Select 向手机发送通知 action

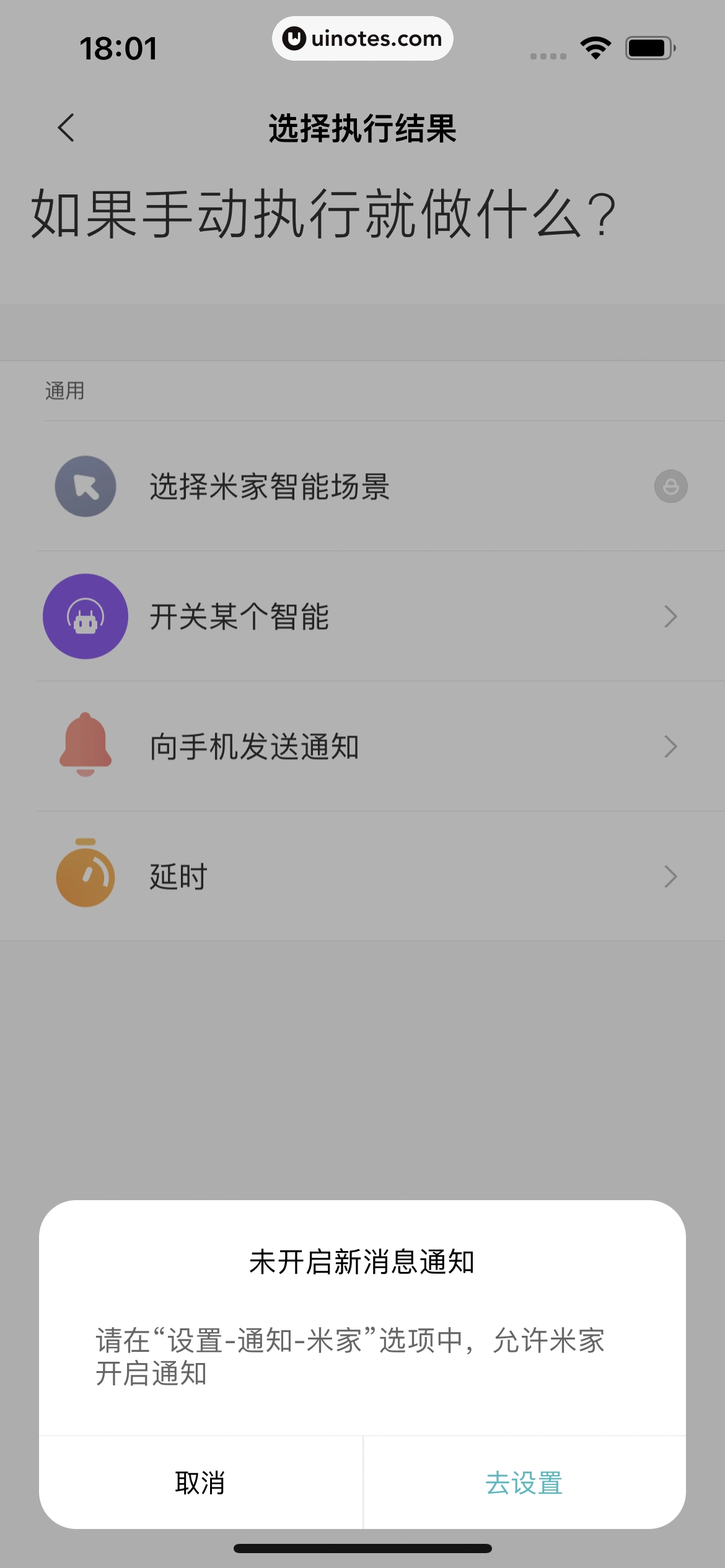tap(362, 747)
